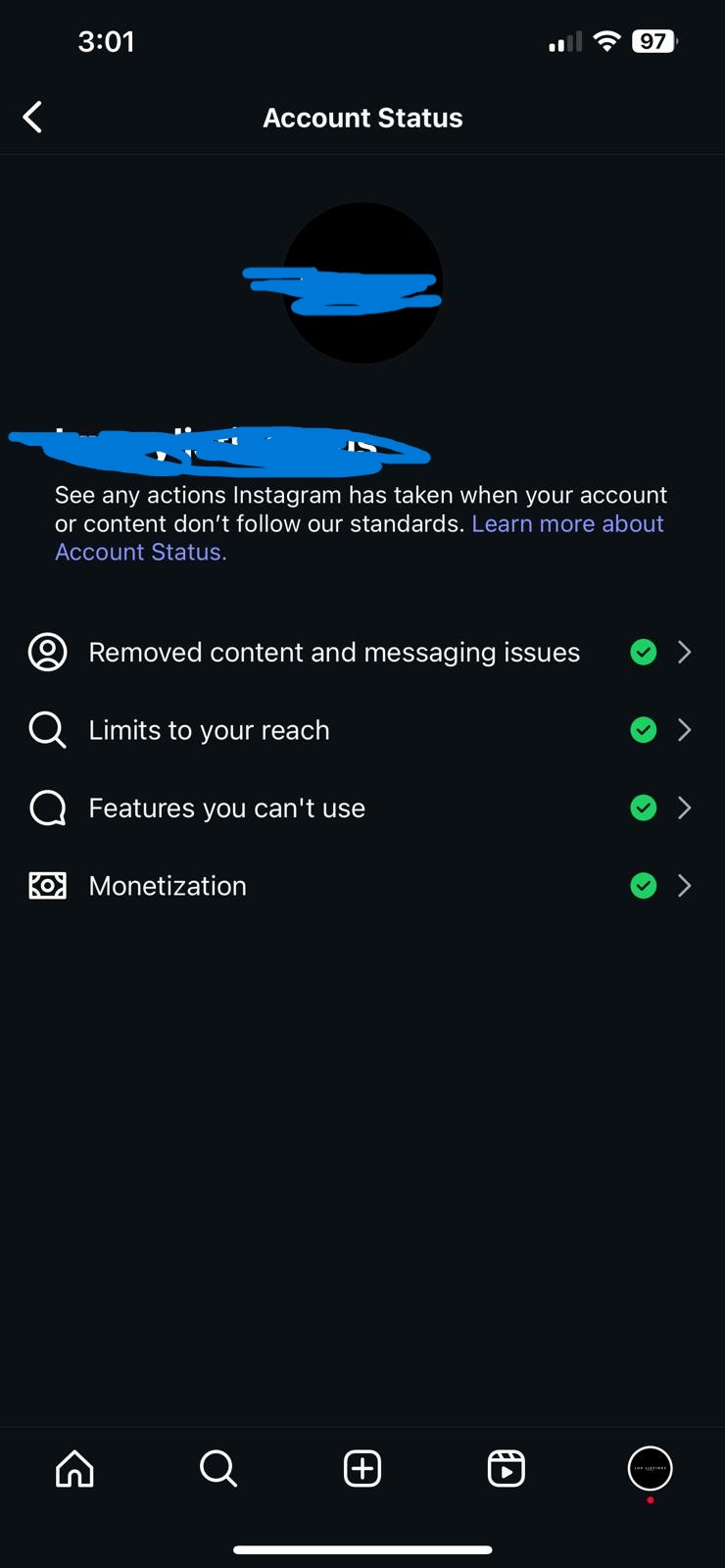Check Monetization status

point(168,886)
